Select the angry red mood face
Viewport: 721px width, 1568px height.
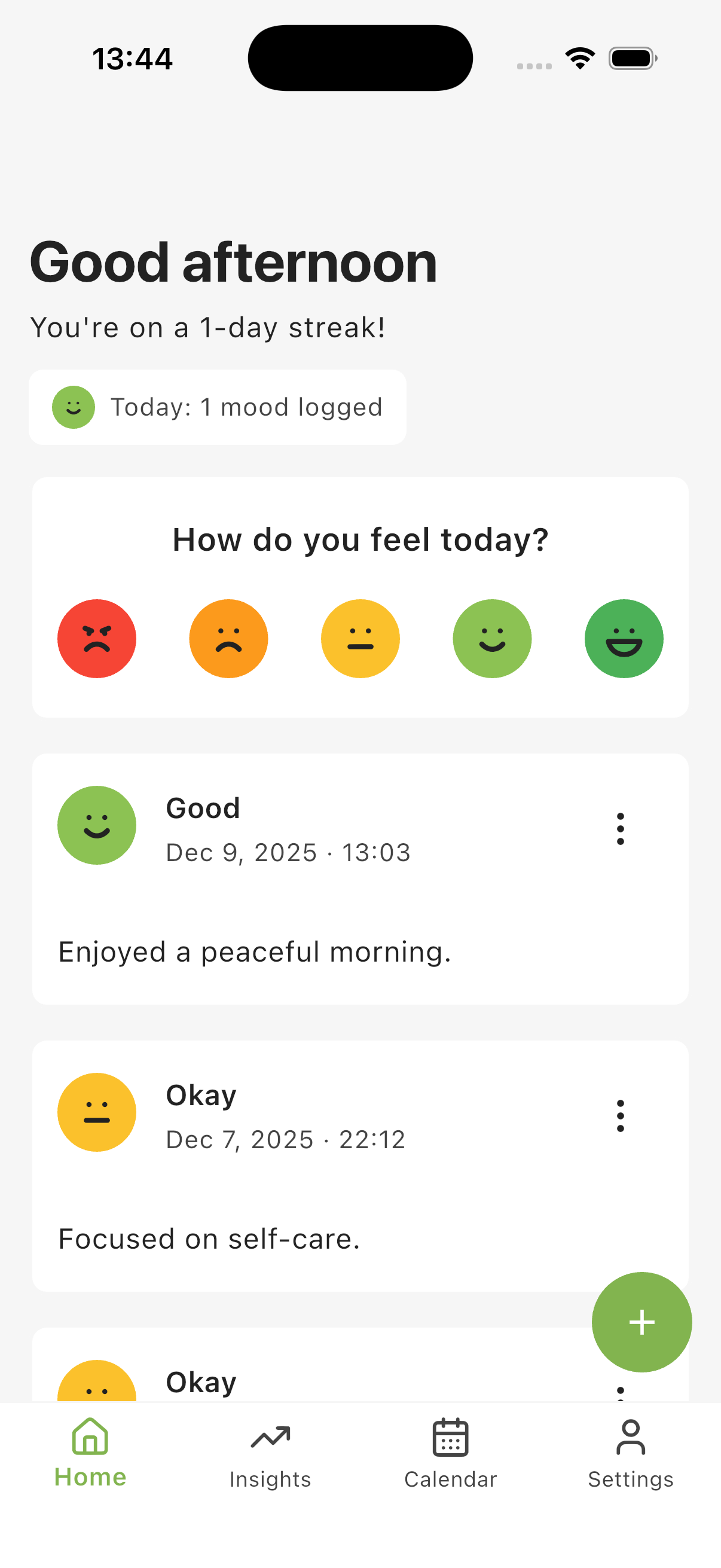click(97, 639)
